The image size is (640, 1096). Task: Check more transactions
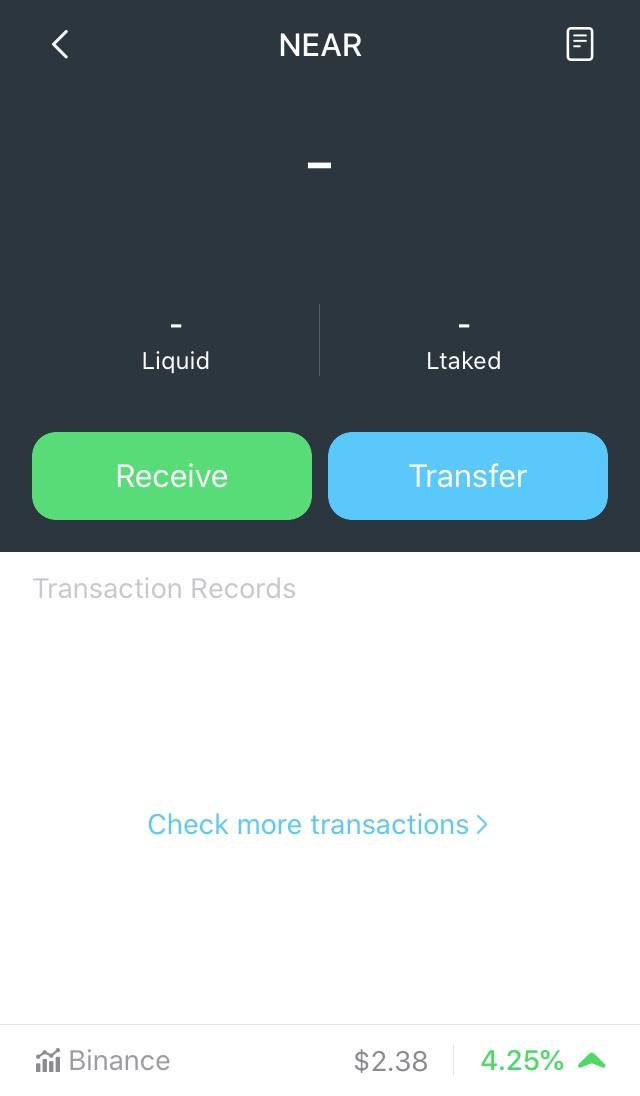coord(317,824)
